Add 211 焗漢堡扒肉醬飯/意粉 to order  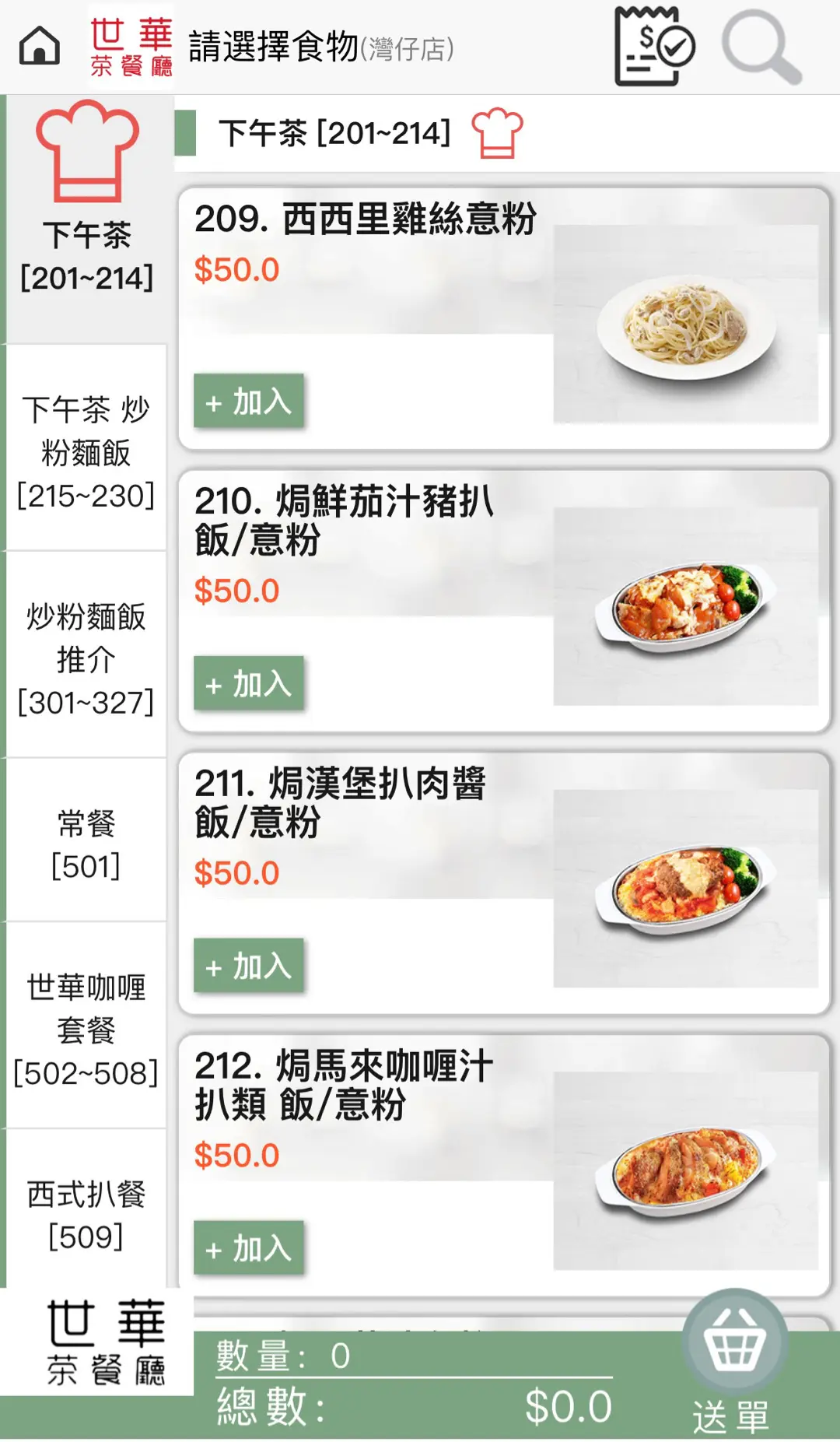(249, 967)
